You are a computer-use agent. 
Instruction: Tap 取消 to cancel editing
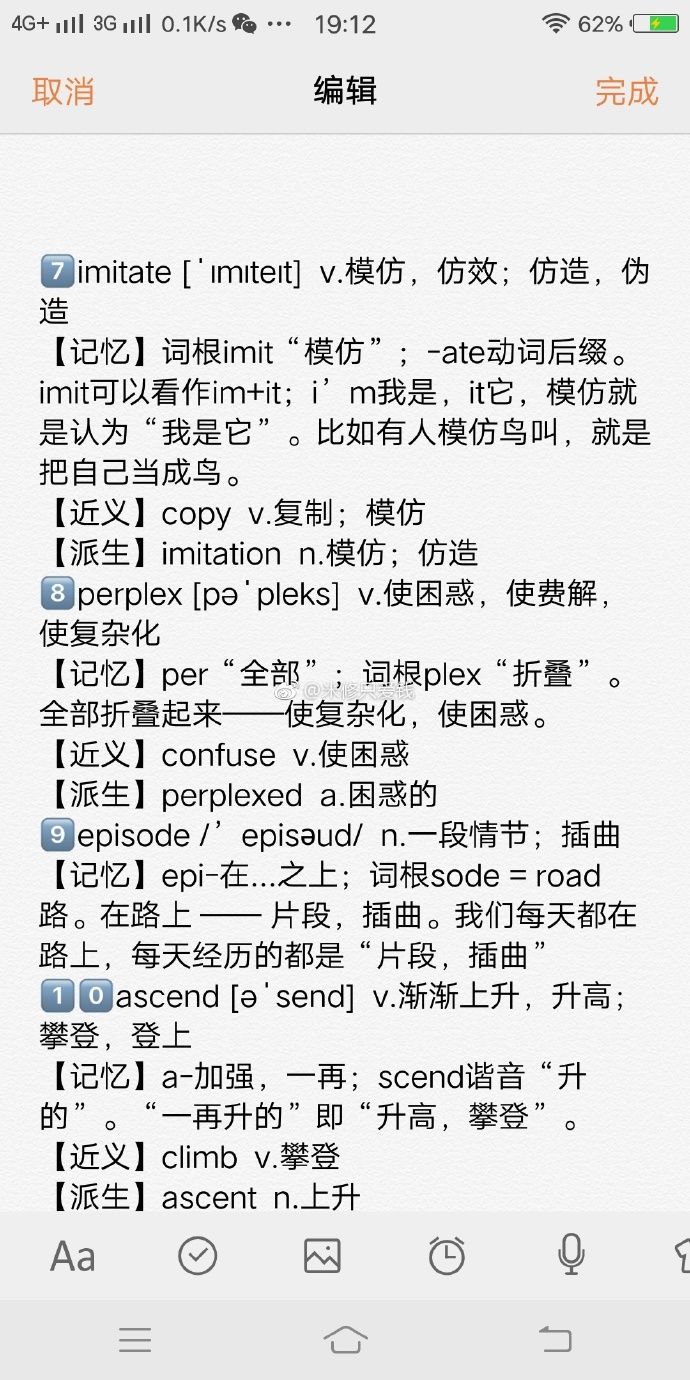(x=63, y=91)
